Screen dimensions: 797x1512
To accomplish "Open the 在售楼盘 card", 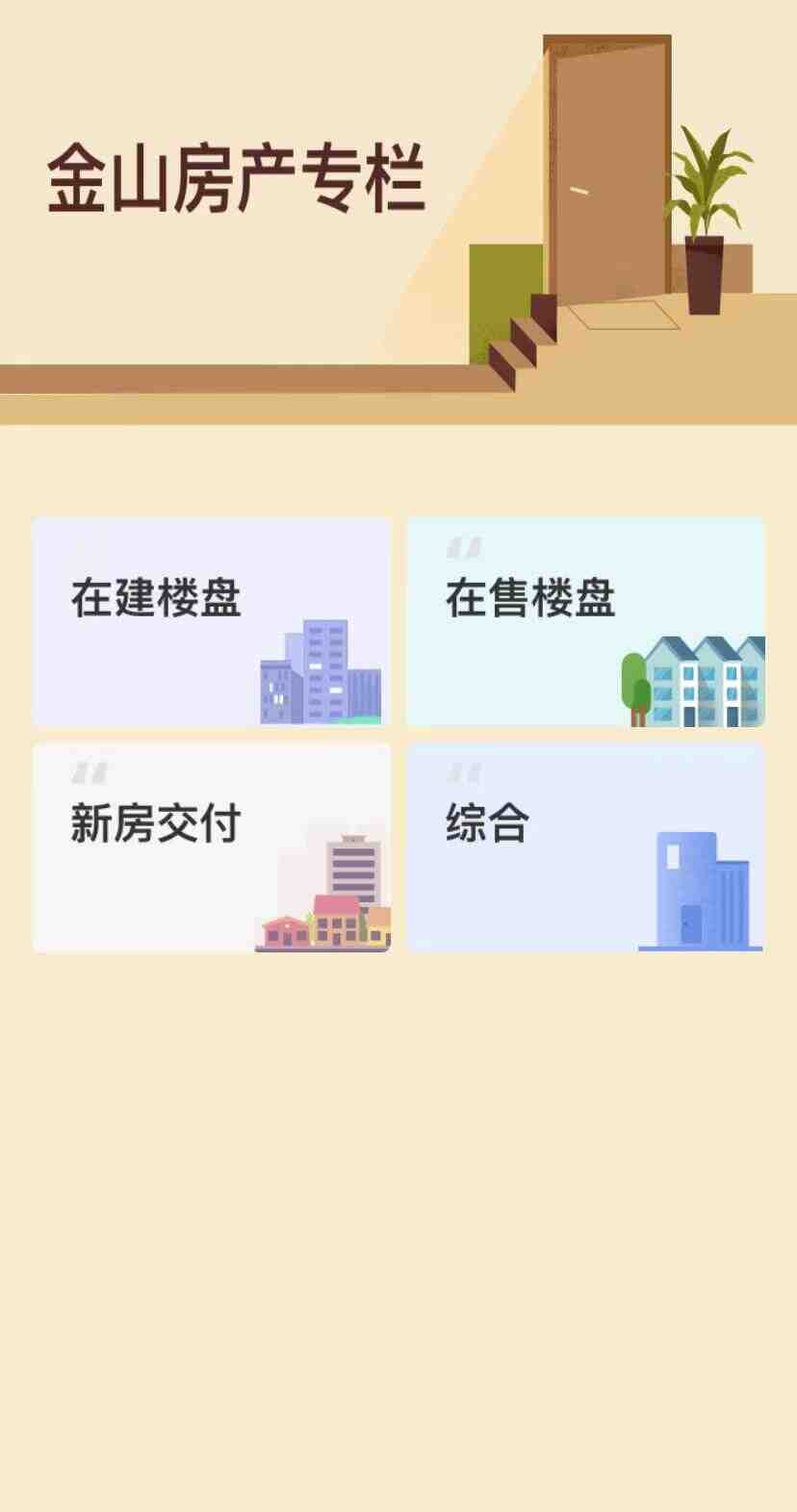I will (x=585, y=621).
